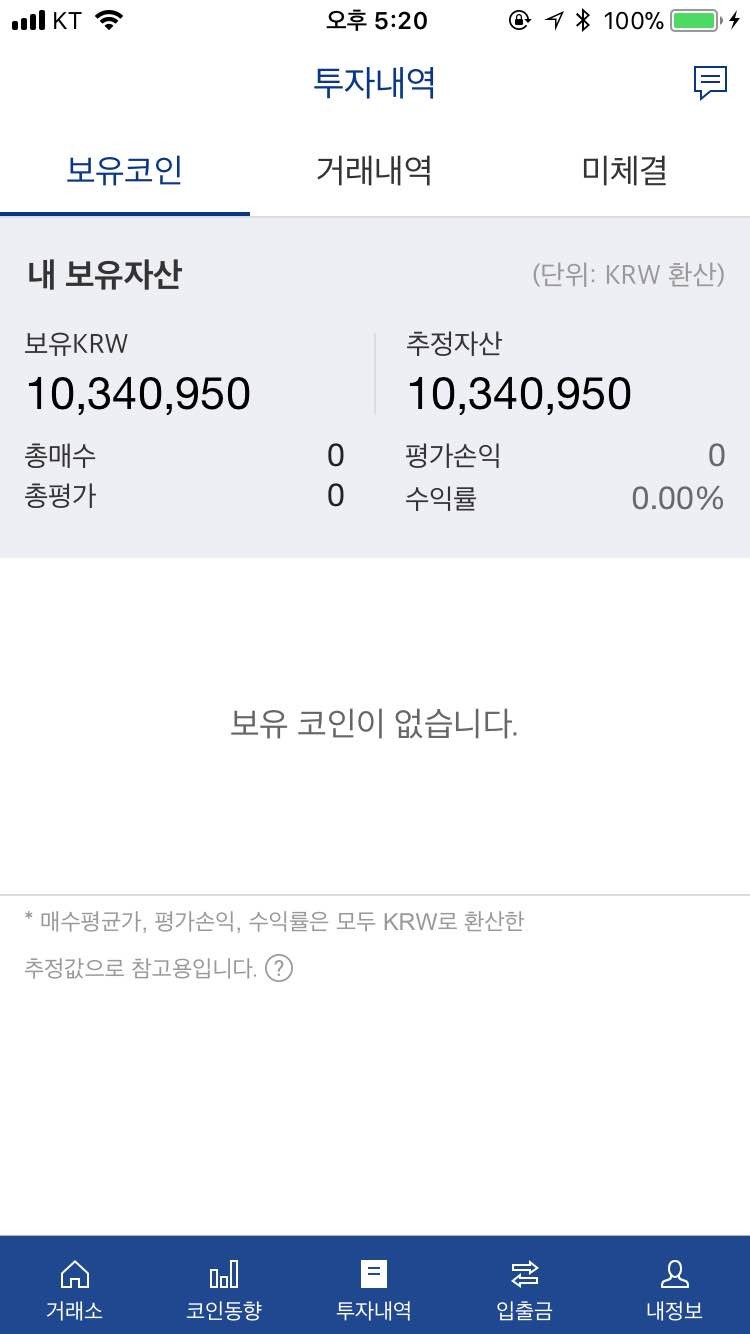Switch to the 거래내역 tab
The image size is (750, 1334).
click(x=374, y=170)
